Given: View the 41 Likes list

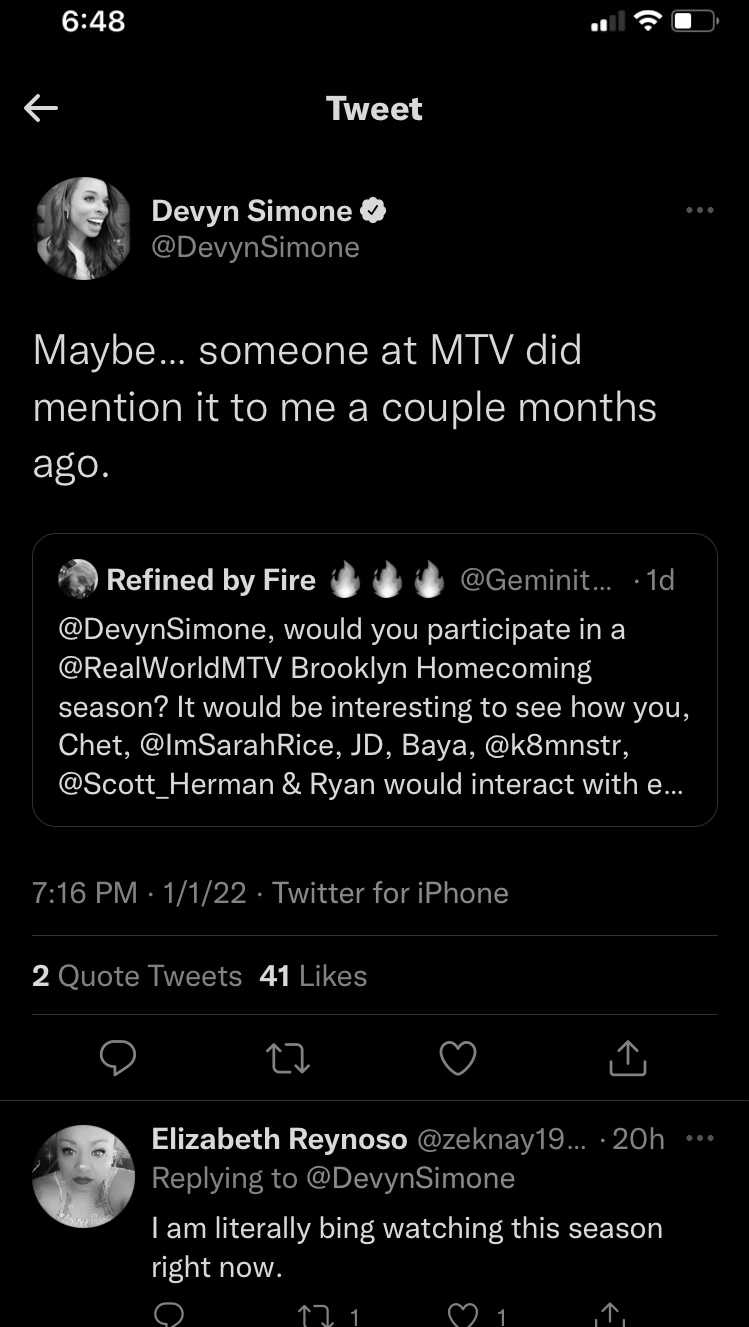Looking at the screenshot, I should (313, 976).
